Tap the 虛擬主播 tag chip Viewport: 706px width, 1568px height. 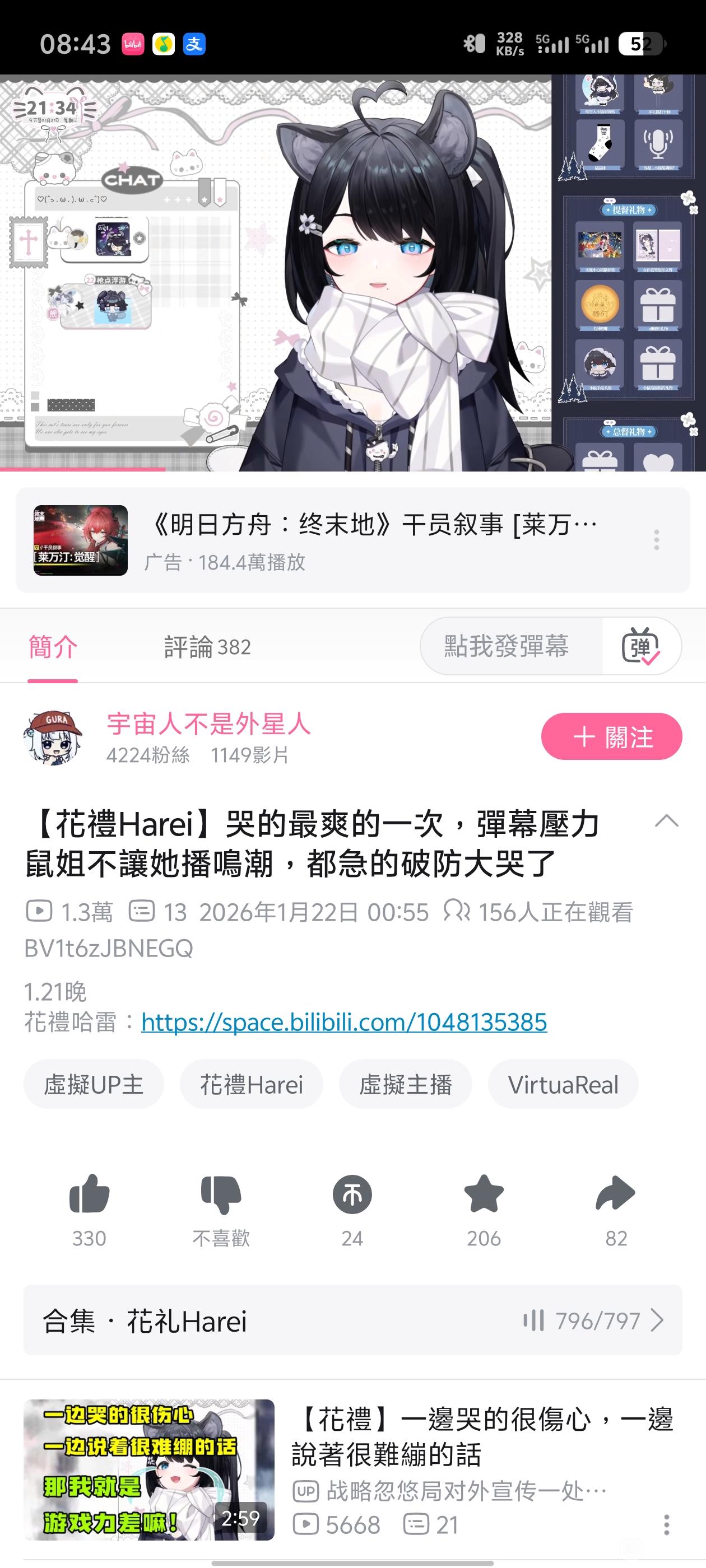point(405,1085)
